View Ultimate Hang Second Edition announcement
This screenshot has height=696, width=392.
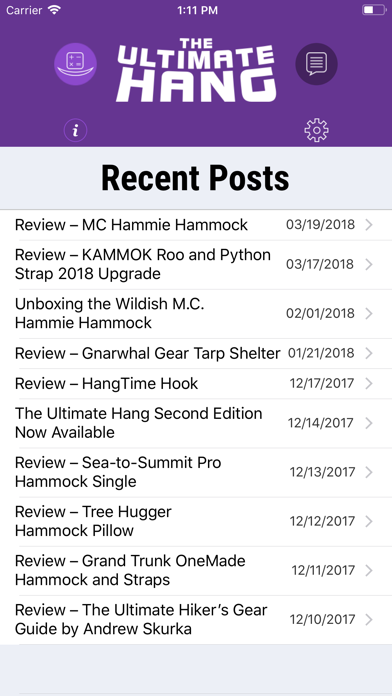tap(196, 423)
